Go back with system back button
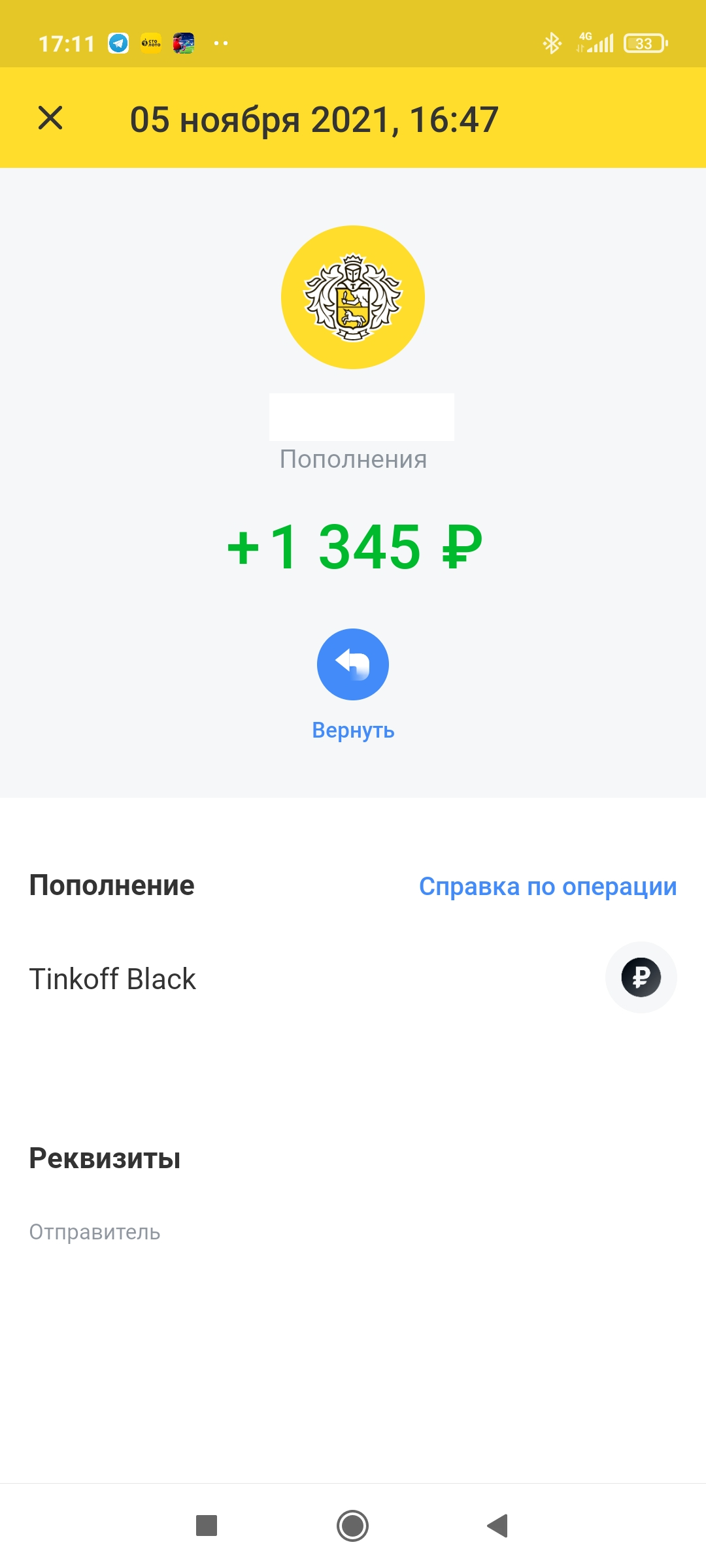 497,1526
